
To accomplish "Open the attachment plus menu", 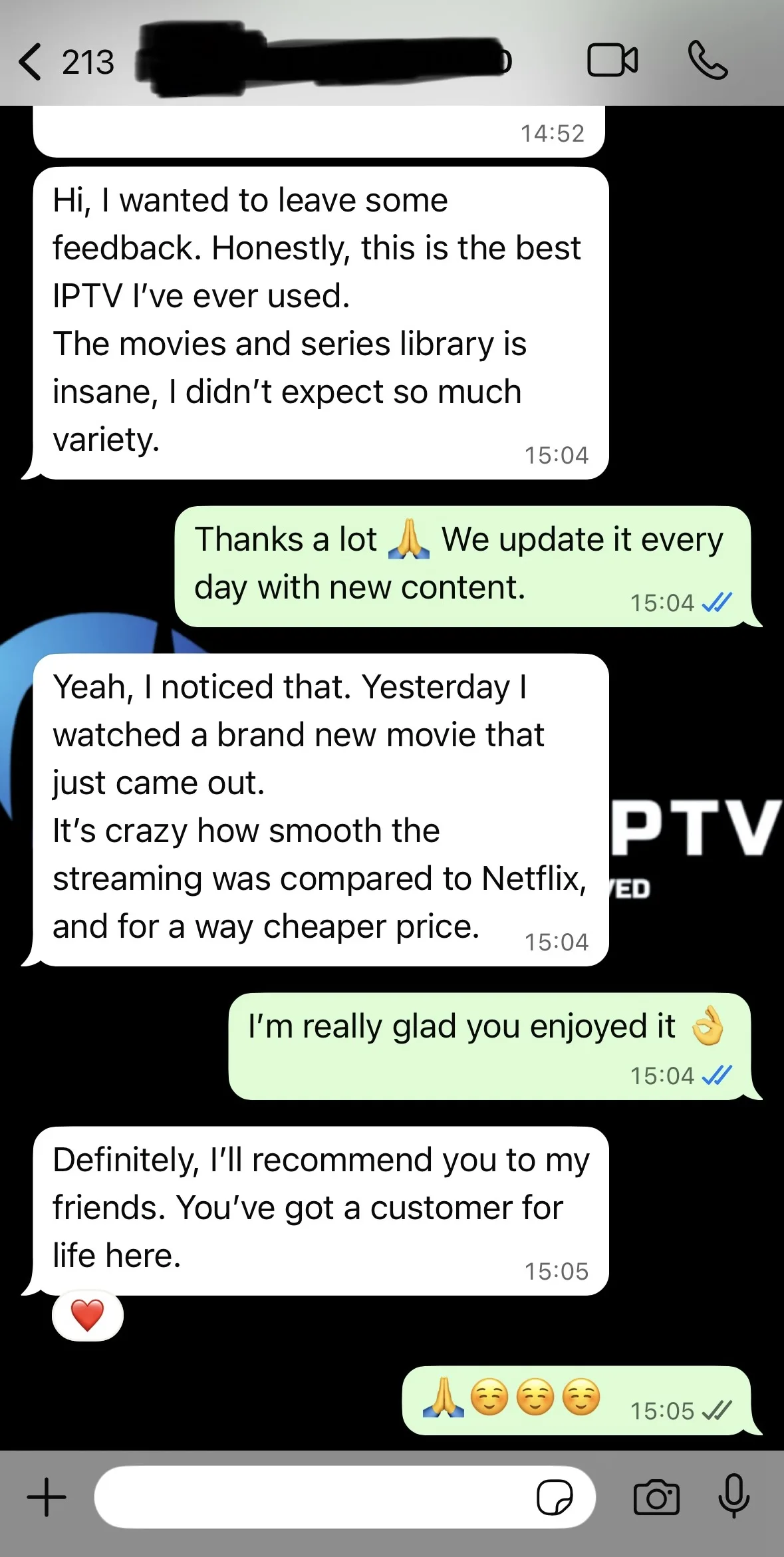I will click(47, 1498).
